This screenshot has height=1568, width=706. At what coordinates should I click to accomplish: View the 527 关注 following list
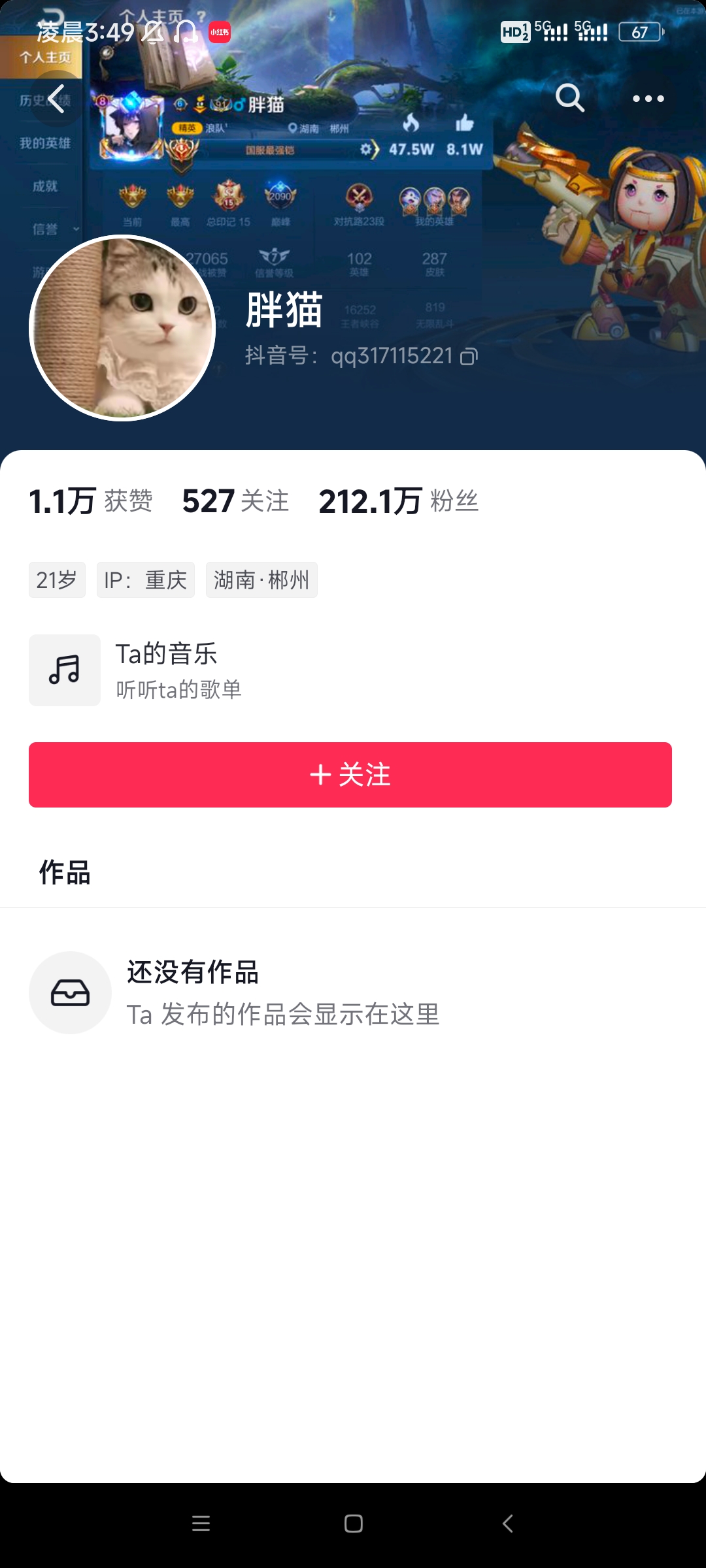(235, 502)
